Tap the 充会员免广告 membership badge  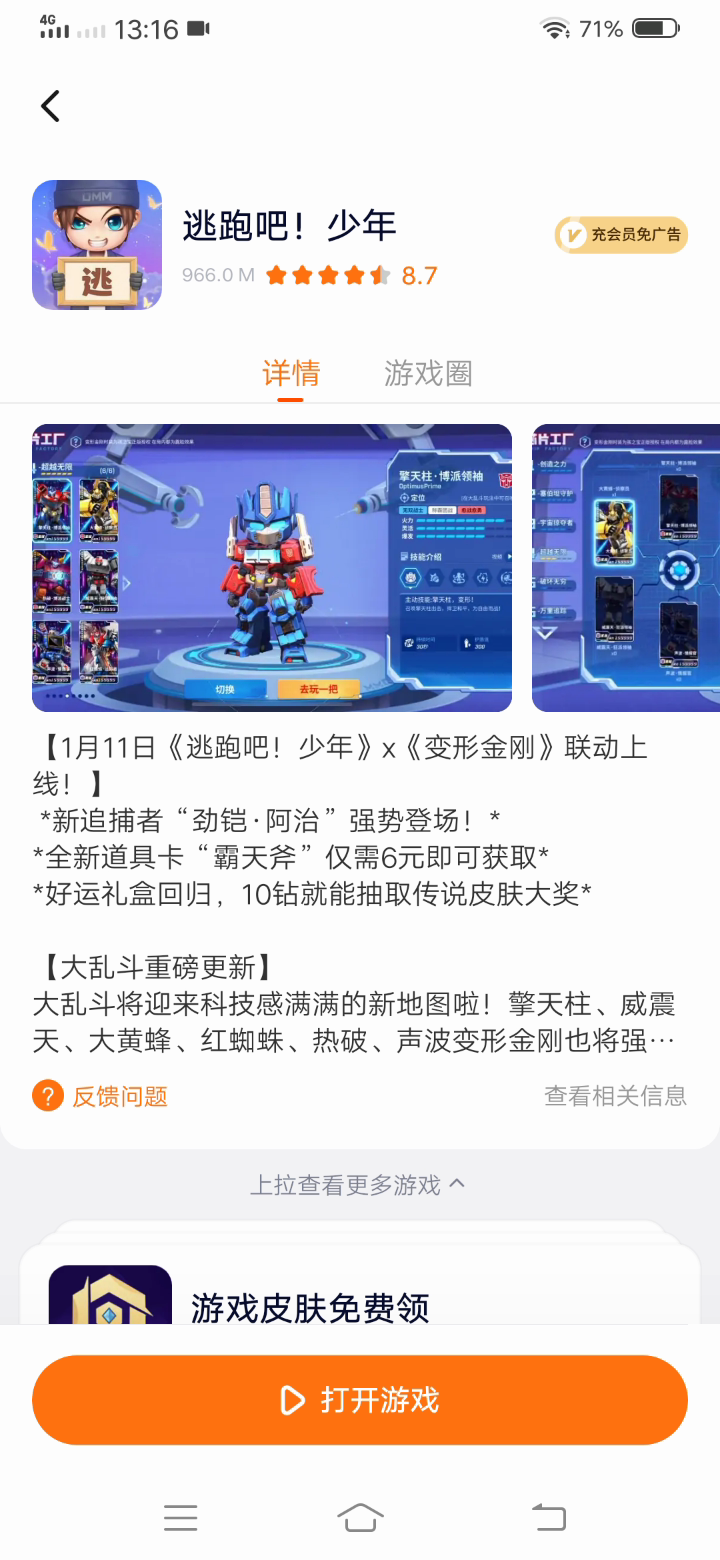click(621, 235)
